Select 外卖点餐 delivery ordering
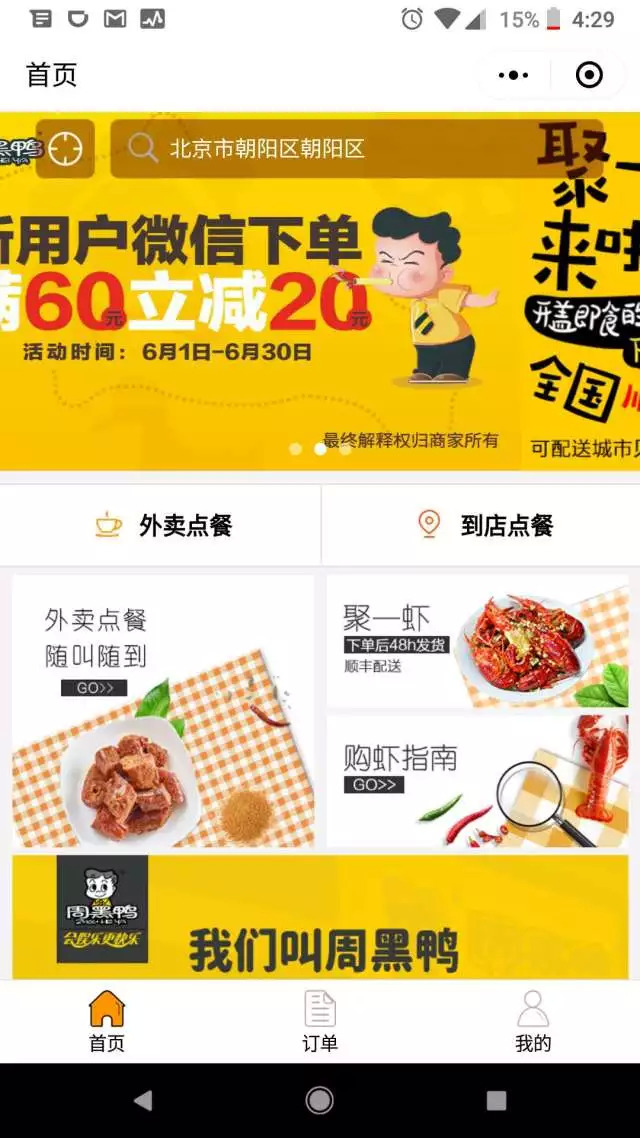Screen dimensions: 640x1138 tap(160, 525)
